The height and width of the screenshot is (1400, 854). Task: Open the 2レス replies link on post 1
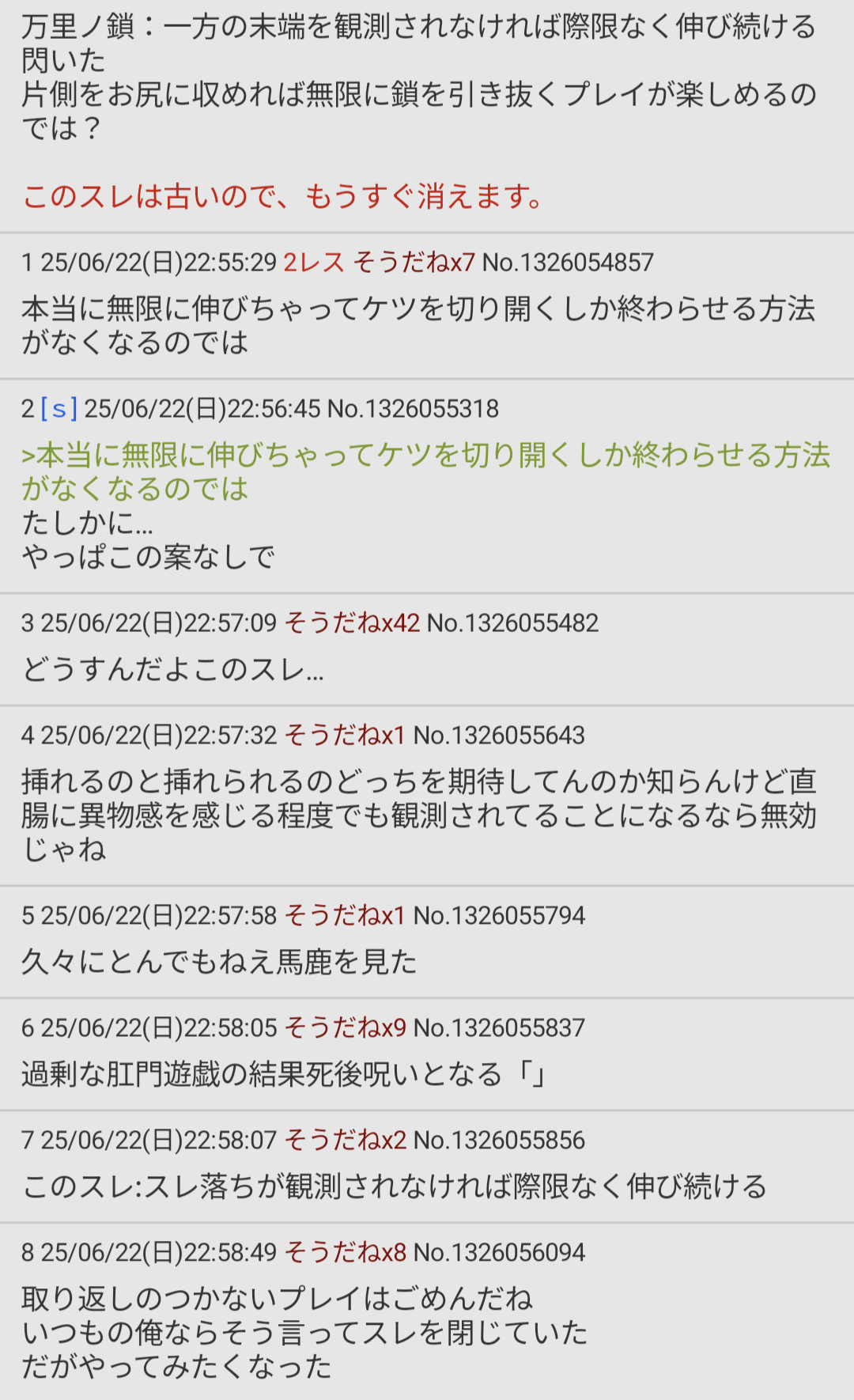click(x=313, y=262)
